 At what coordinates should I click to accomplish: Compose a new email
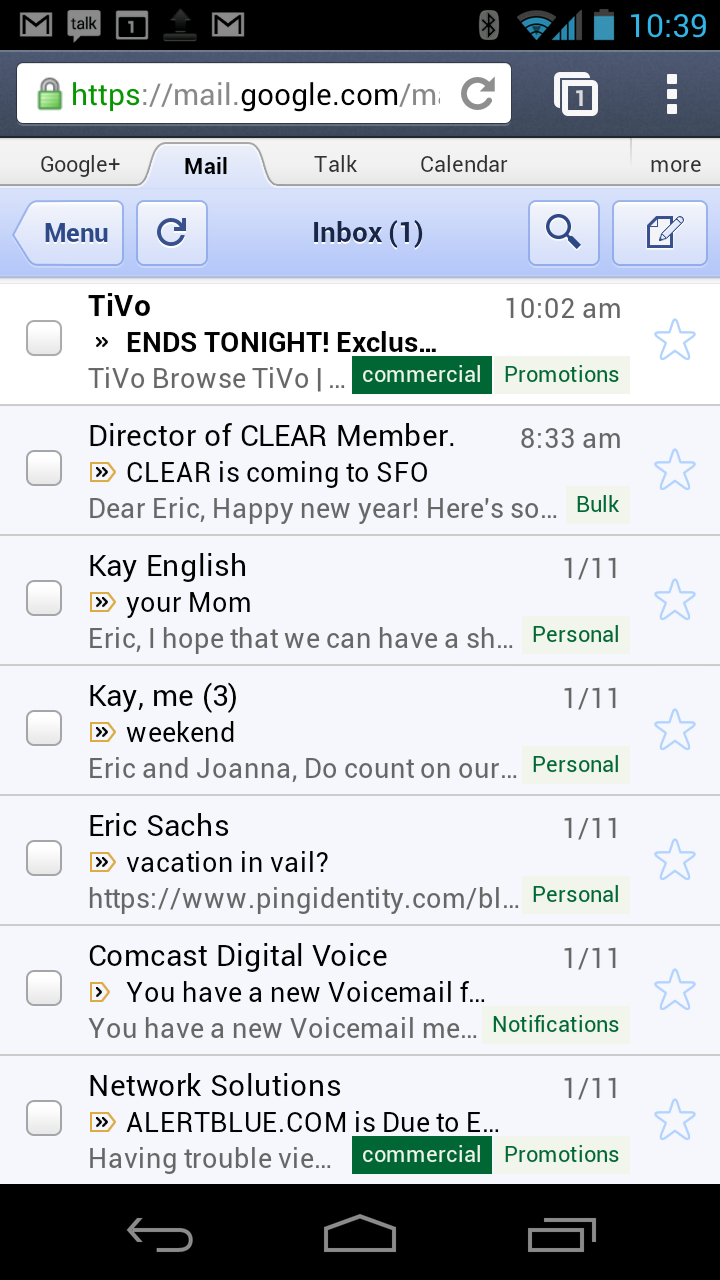(x=660, y=233)
